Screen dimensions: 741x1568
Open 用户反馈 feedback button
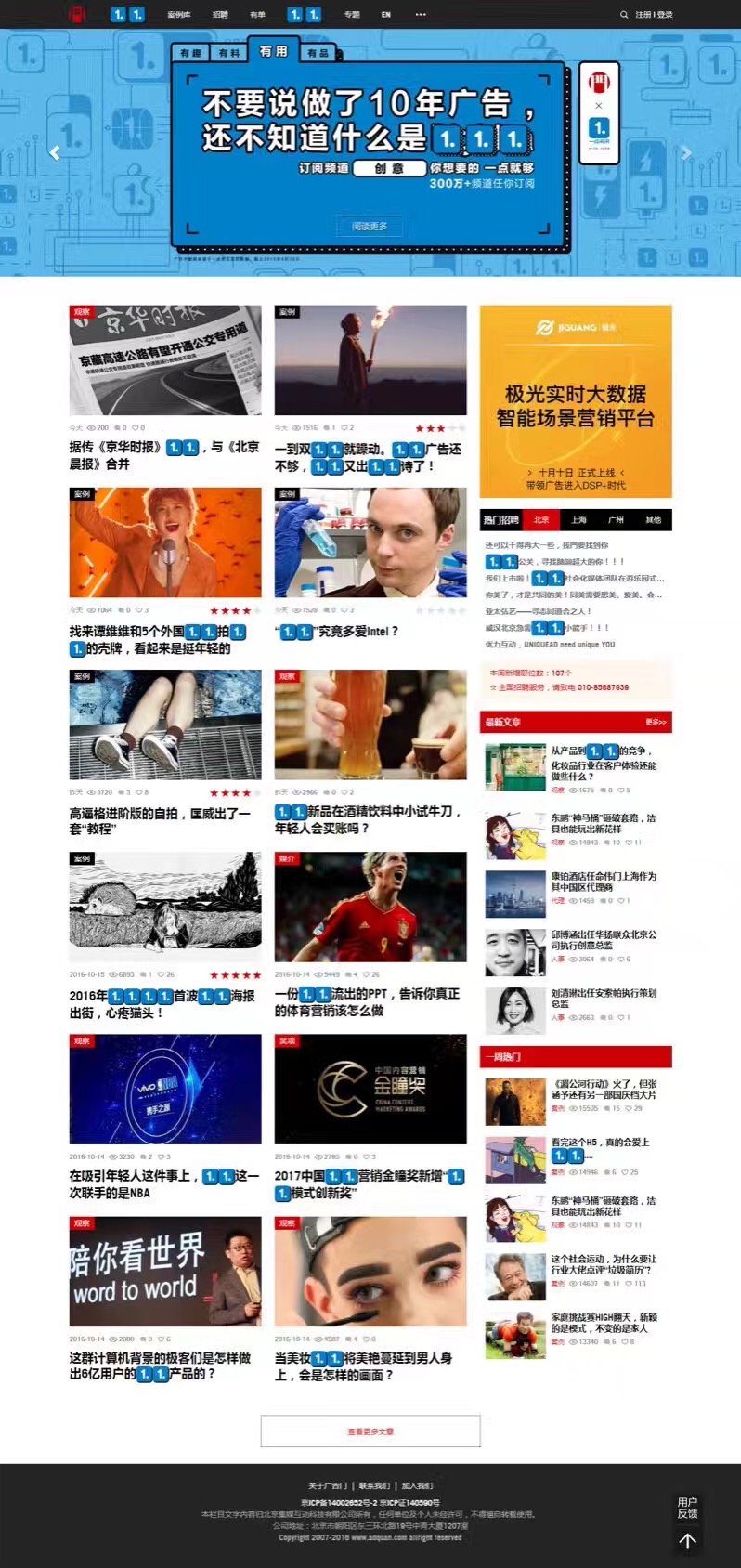(x=687, y=1507)
